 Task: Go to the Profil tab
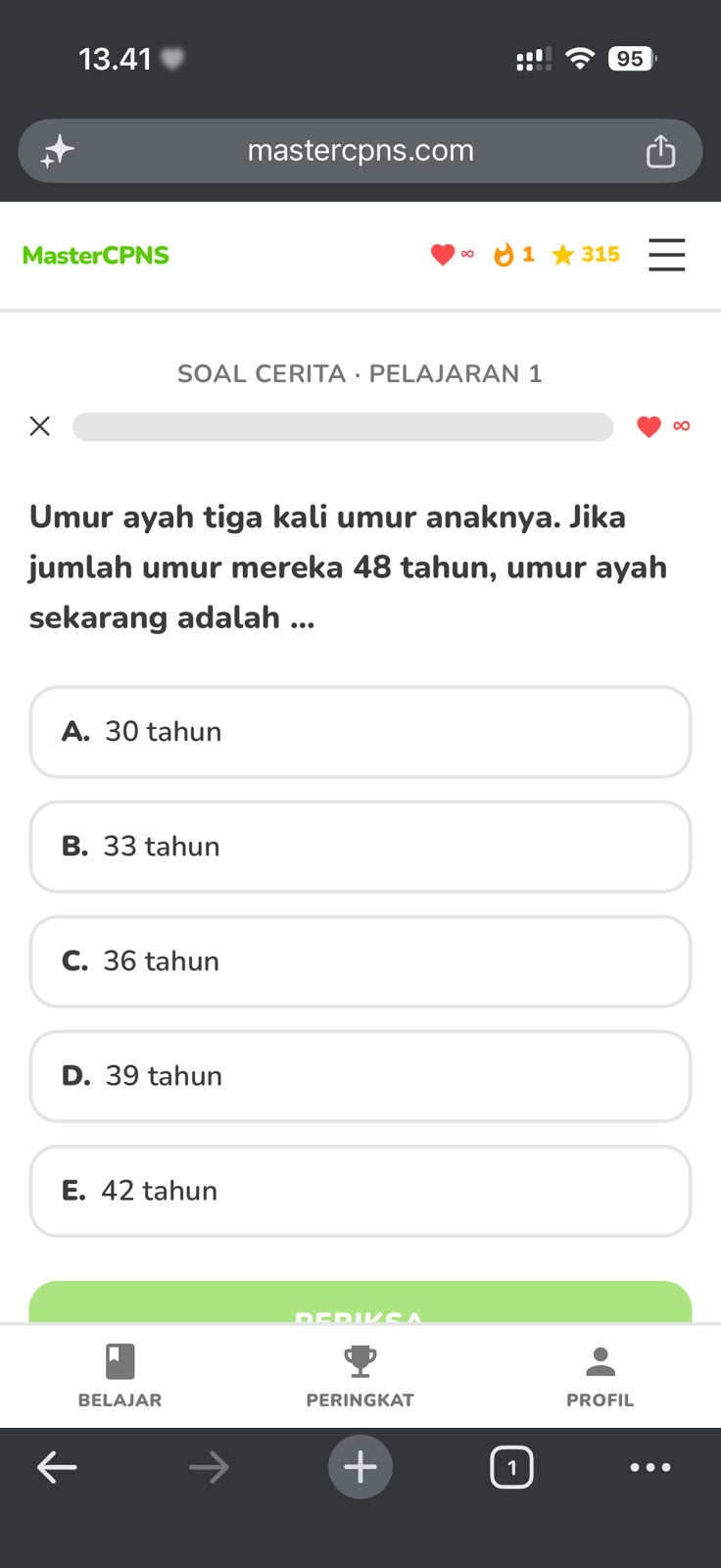tap(600, 1376)
